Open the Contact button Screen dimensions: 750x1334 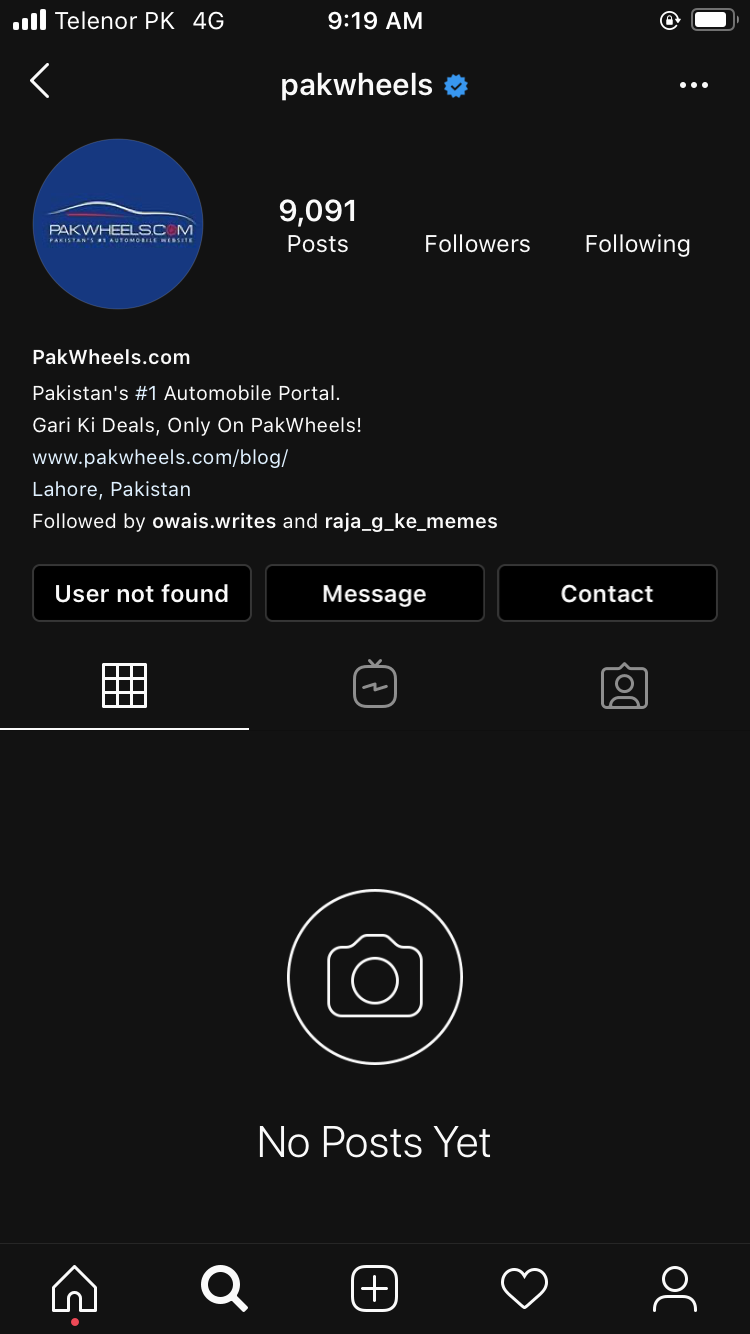[607, 593]
